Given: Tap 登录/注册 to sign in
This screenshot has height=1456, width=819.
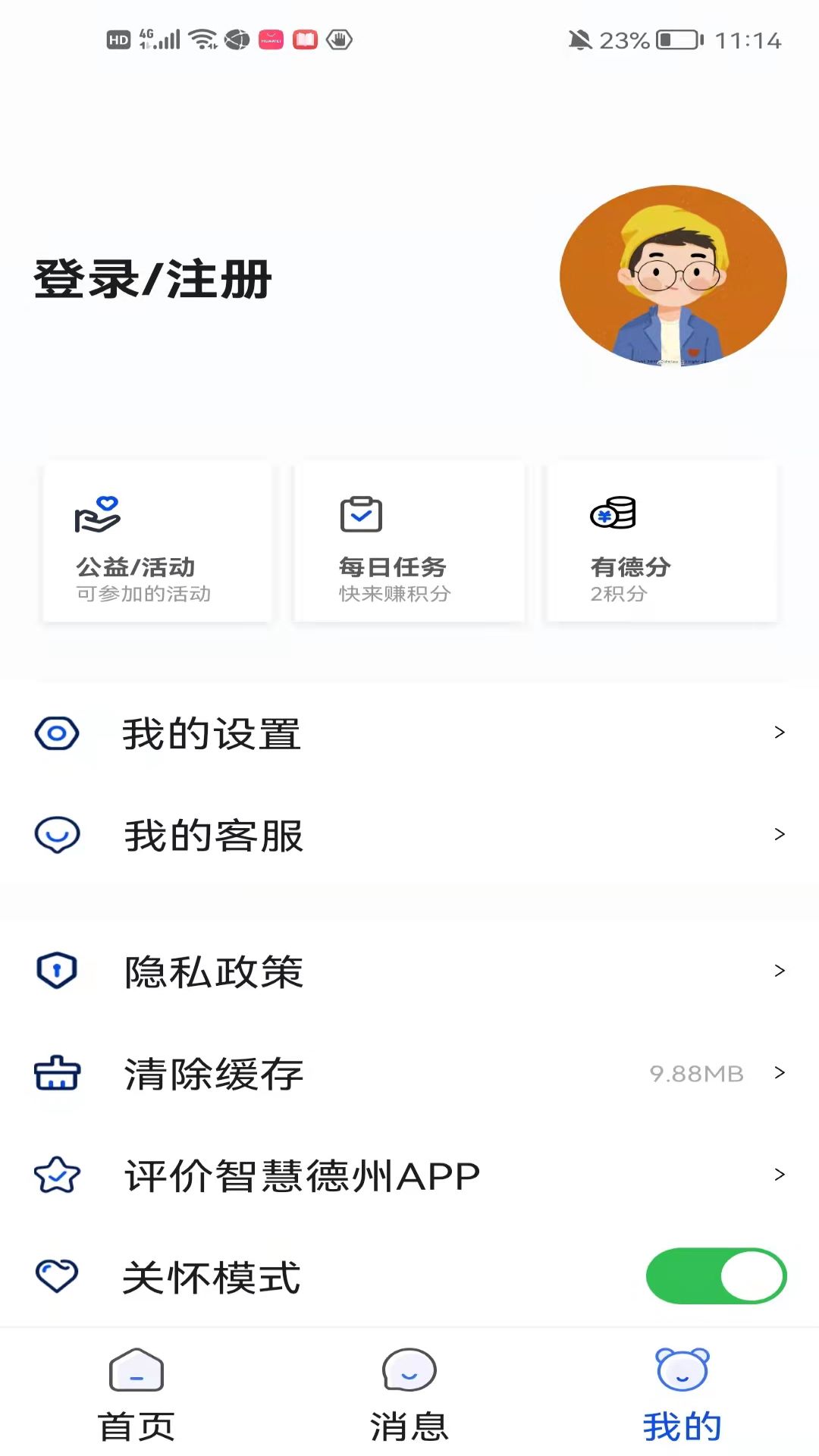Looking at the screenshot, I should click(x=152, y=279).
